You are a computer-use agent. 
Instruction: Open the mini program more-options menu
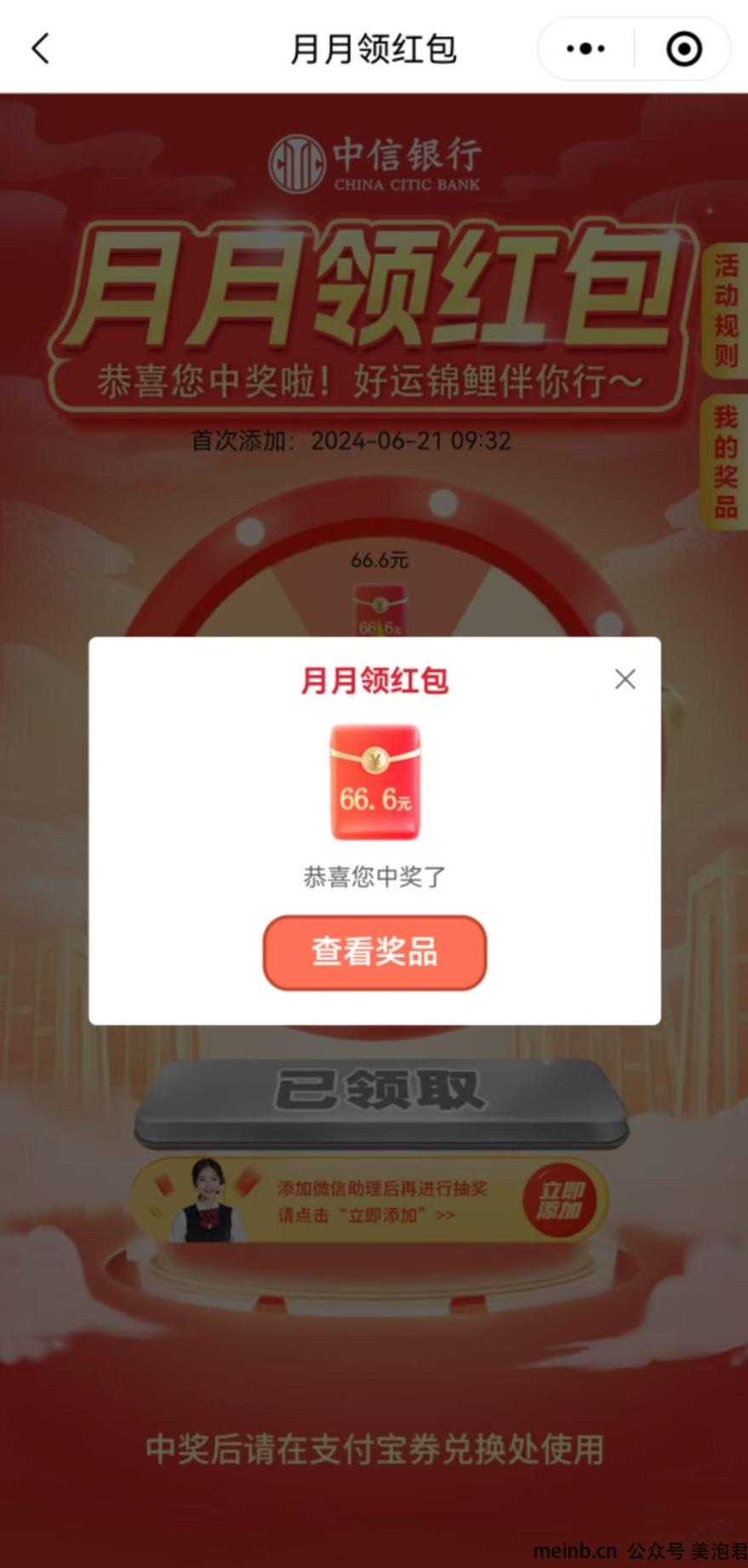click(x=585, y=48)
